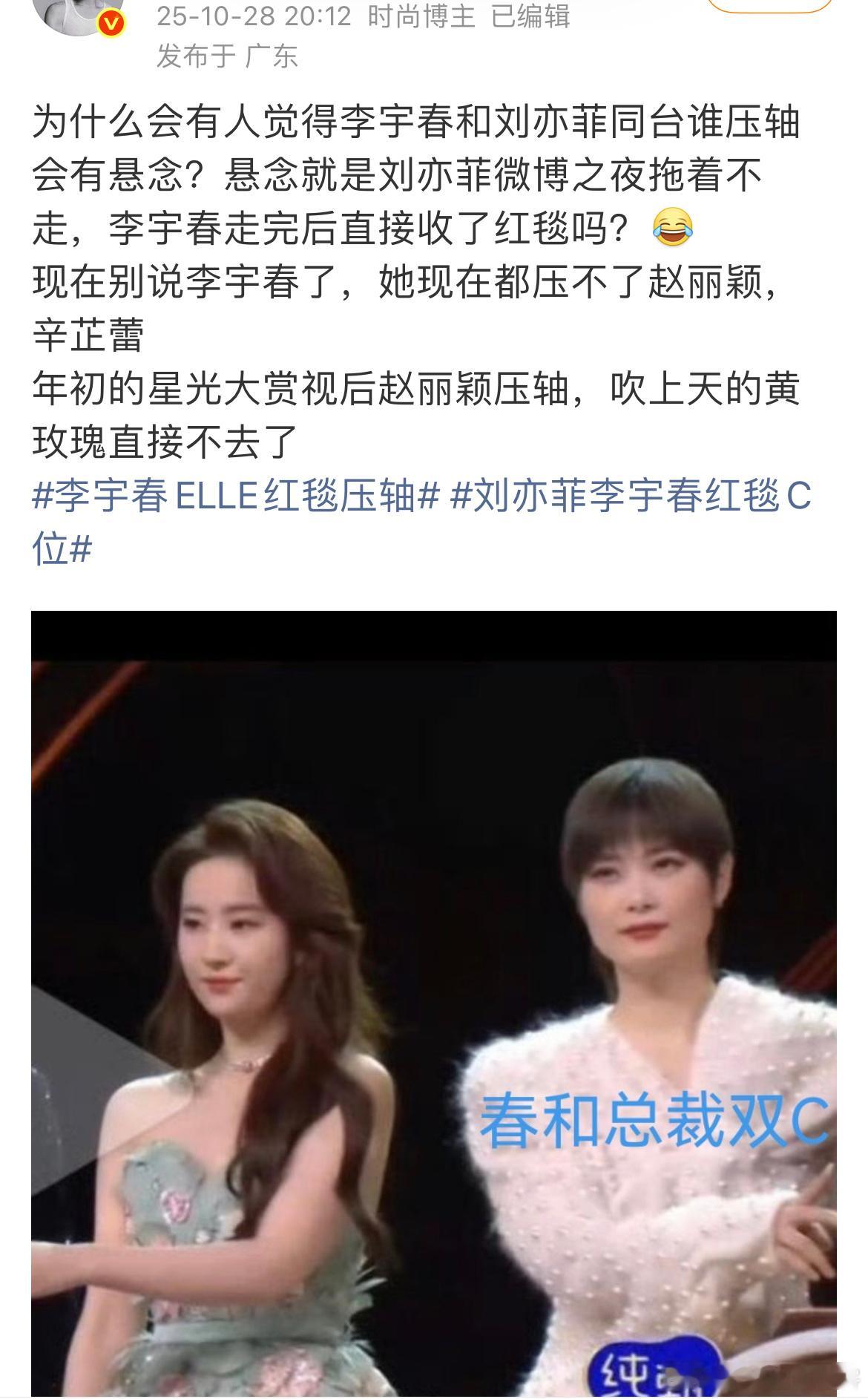Tap the name 辛芷蕾 in the text
The image size is (868, 1399).
[88, 334]
